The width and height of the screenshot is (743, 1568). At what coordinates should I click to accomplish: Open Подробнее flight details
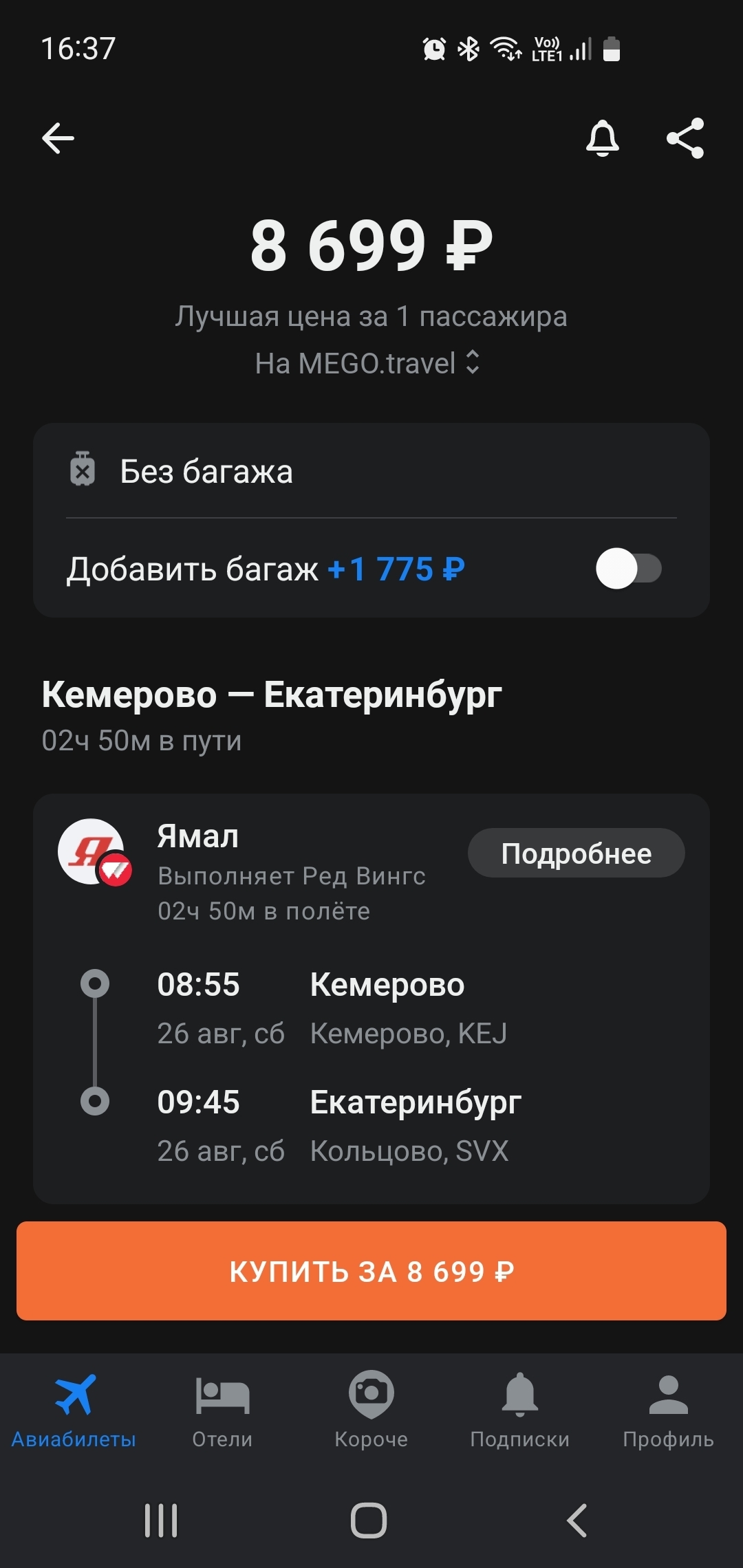pyautogui.click(x=576, y=853)
